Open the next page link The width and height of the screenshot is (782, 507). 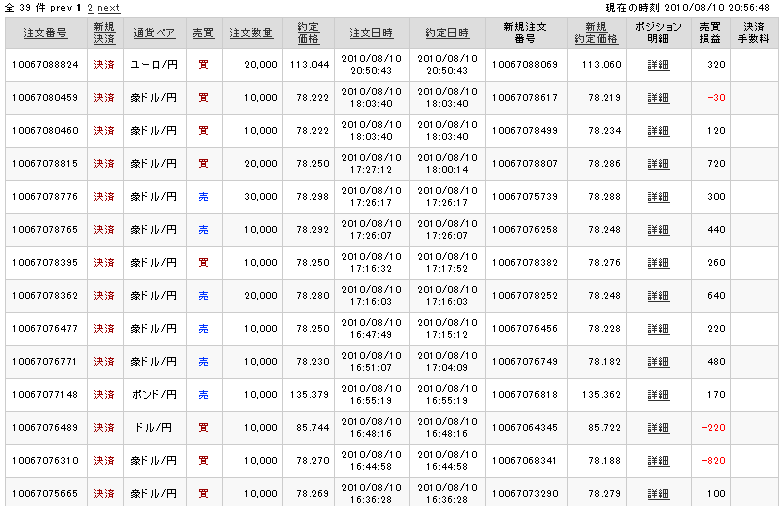(x=108, y=7)
